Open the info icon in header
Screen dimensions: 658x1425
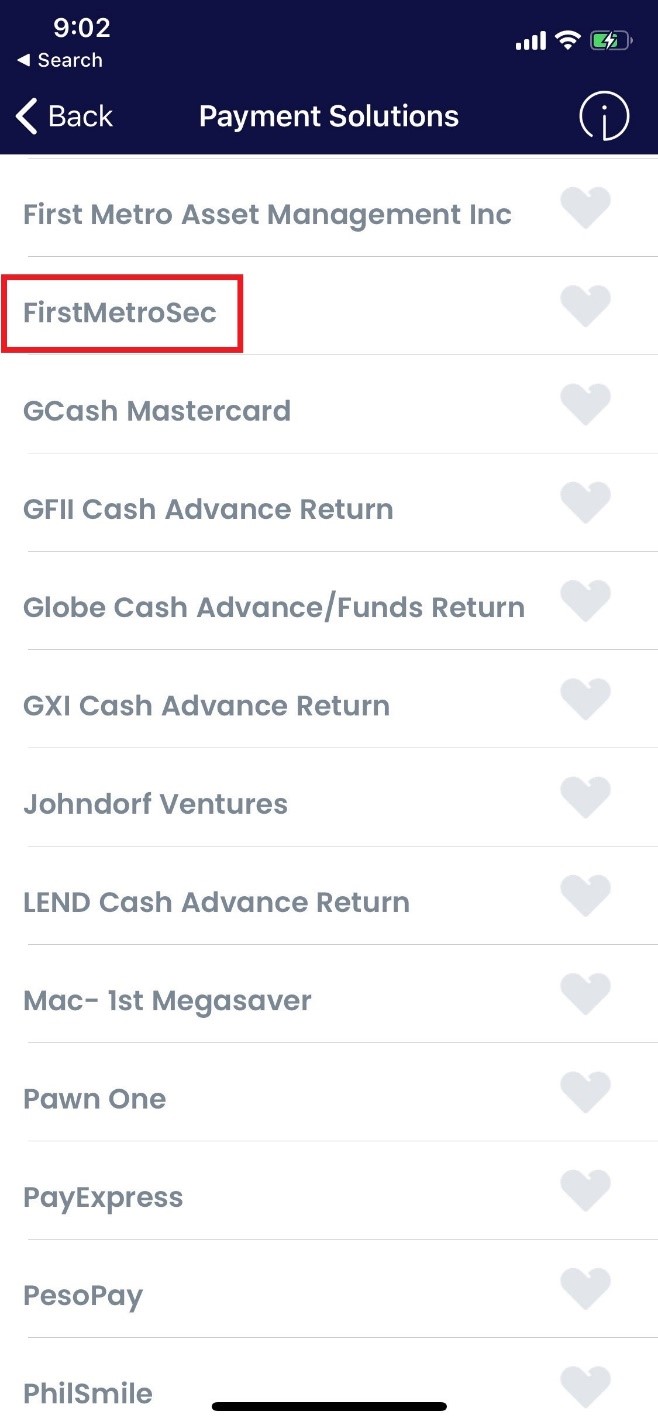coord(604,116)
